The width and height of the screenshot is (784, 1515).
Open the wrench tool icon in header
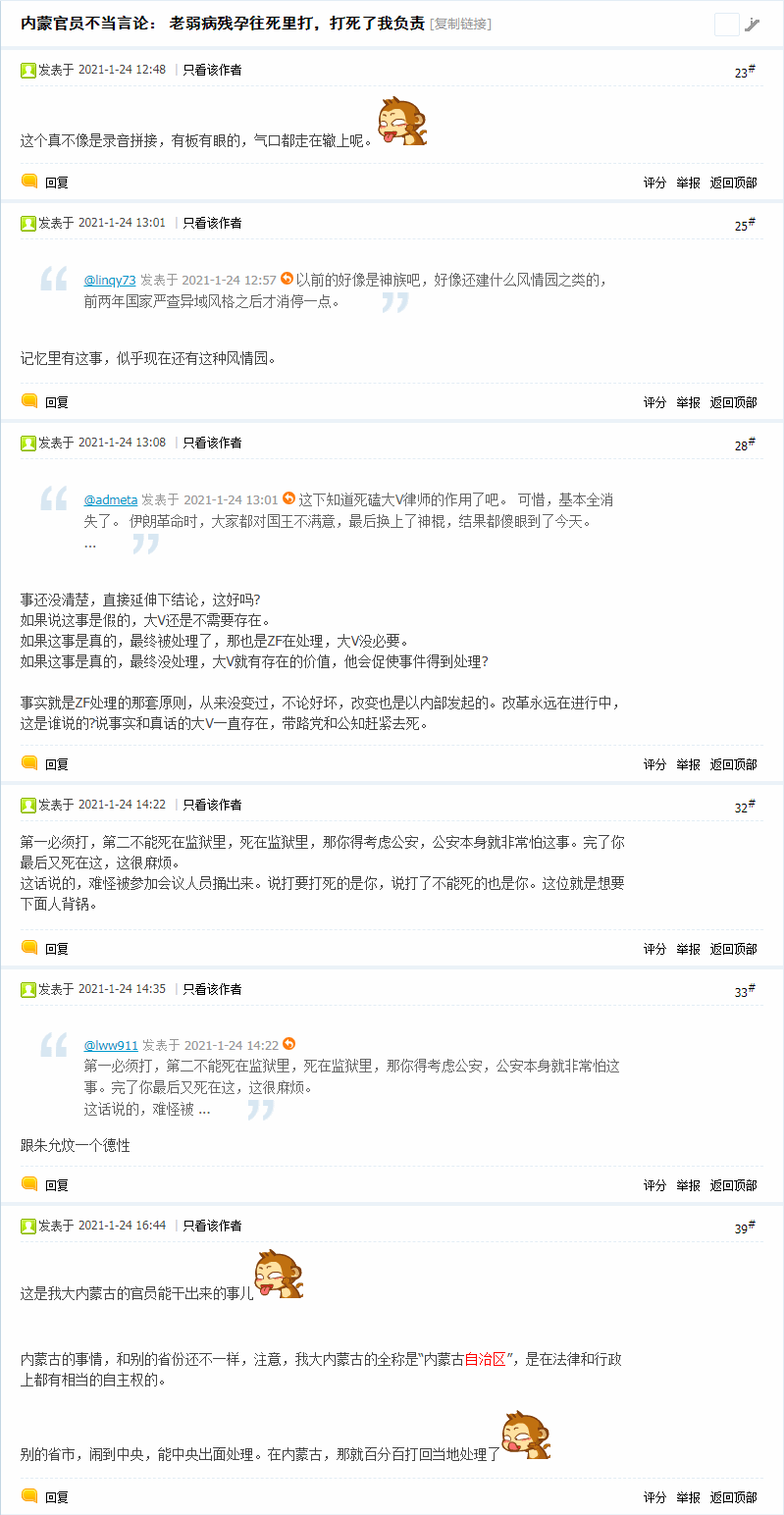click(753, 25)
